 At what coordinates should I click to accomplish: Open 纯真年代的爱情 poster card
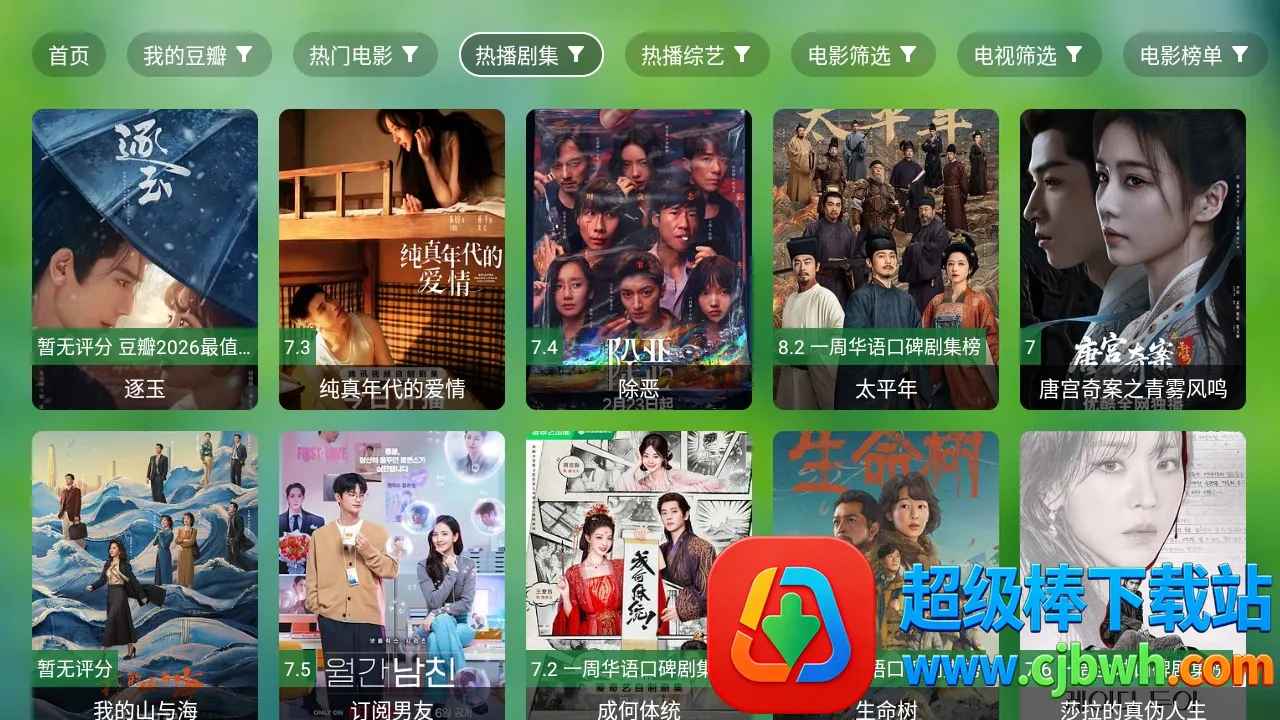[x=392, y=258]
